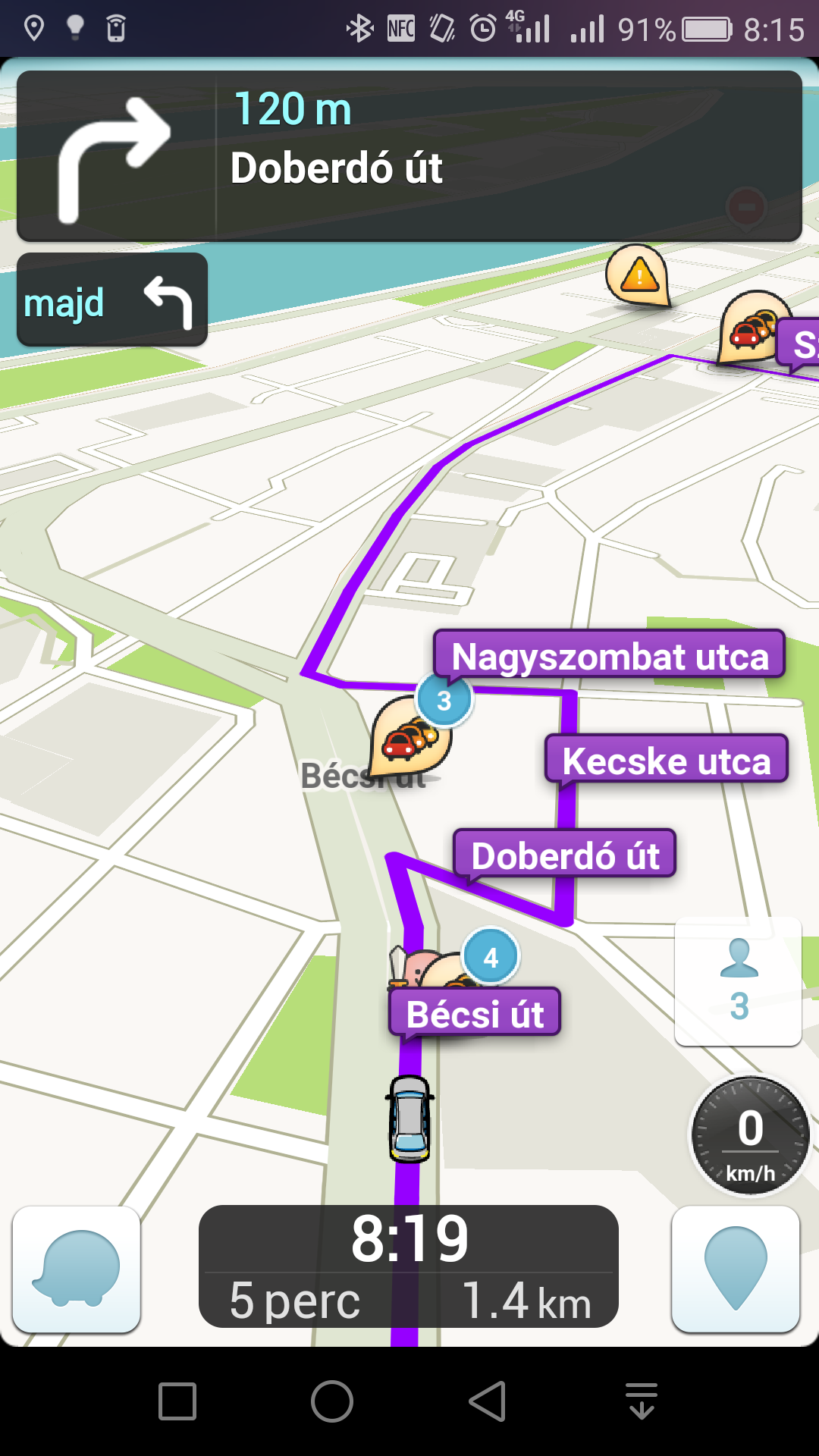Tap the speedometer showing 0 km/h

coord(750,1135)
